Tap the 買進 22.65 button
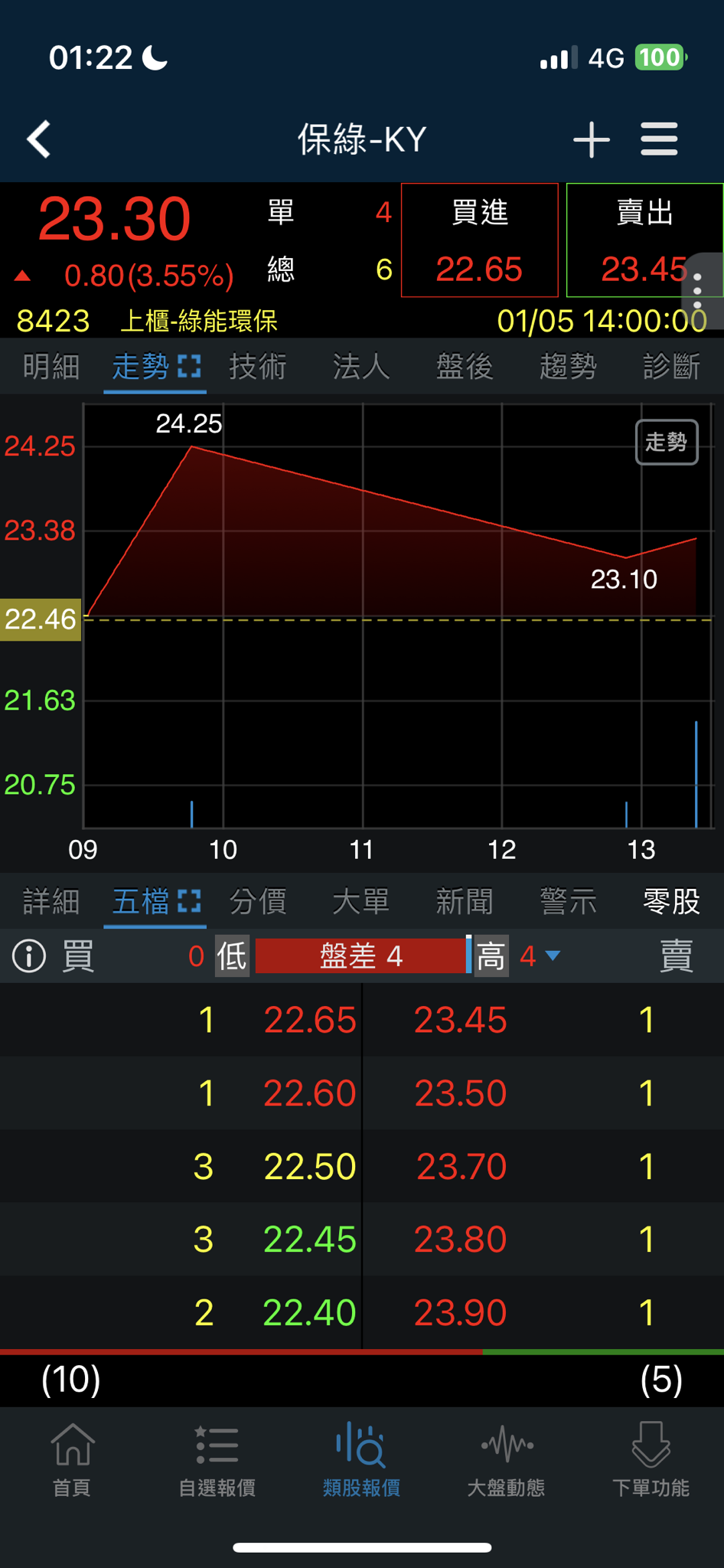This screenshot has width=724, height=1568. [480, 240]
